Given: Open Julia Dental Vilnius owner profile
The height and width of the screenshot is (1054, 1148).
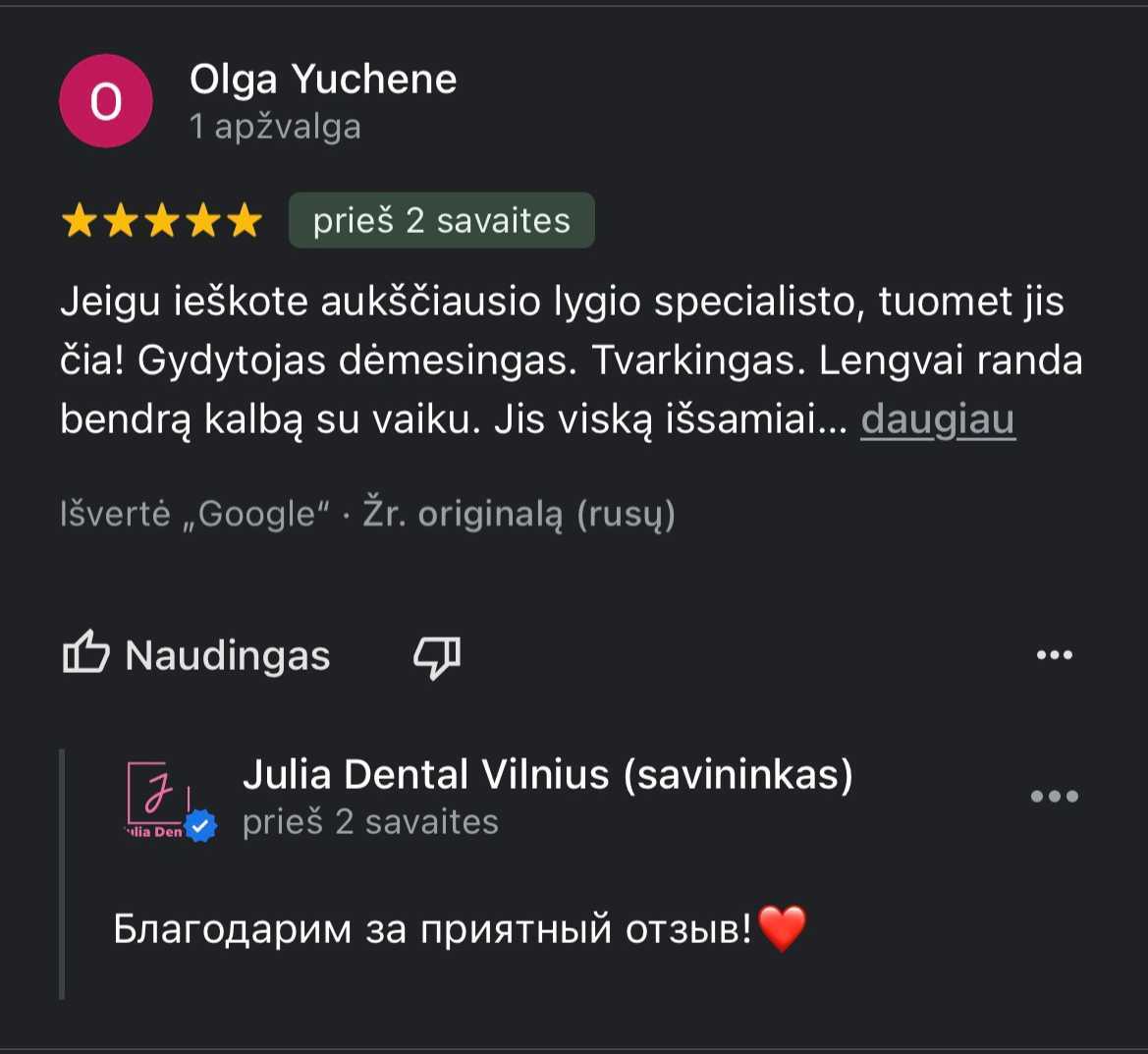Looking at the screenshot, I should 547,775.
